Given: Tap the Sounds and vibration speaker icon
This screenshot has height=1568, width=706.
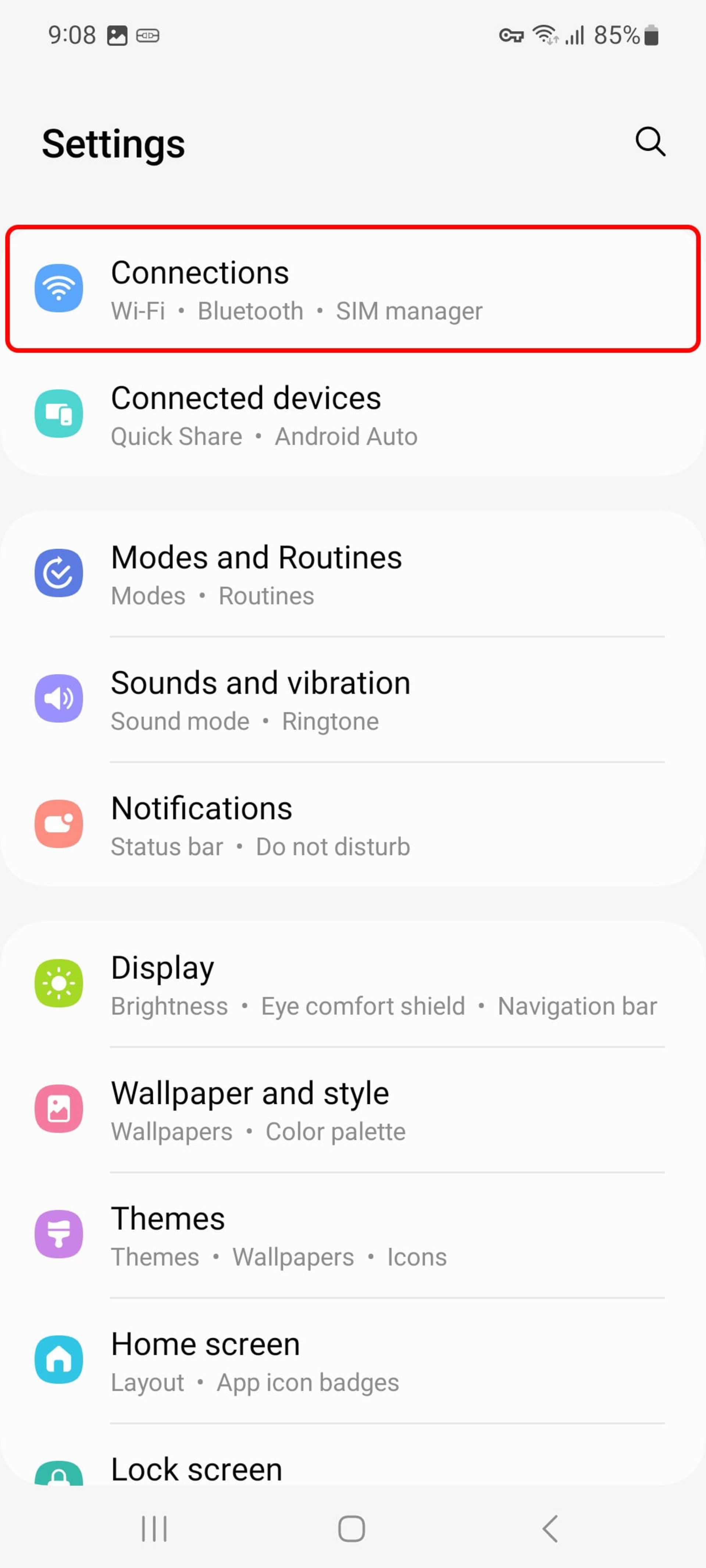Looking at the screenshot, I should (x=58, y=699).
